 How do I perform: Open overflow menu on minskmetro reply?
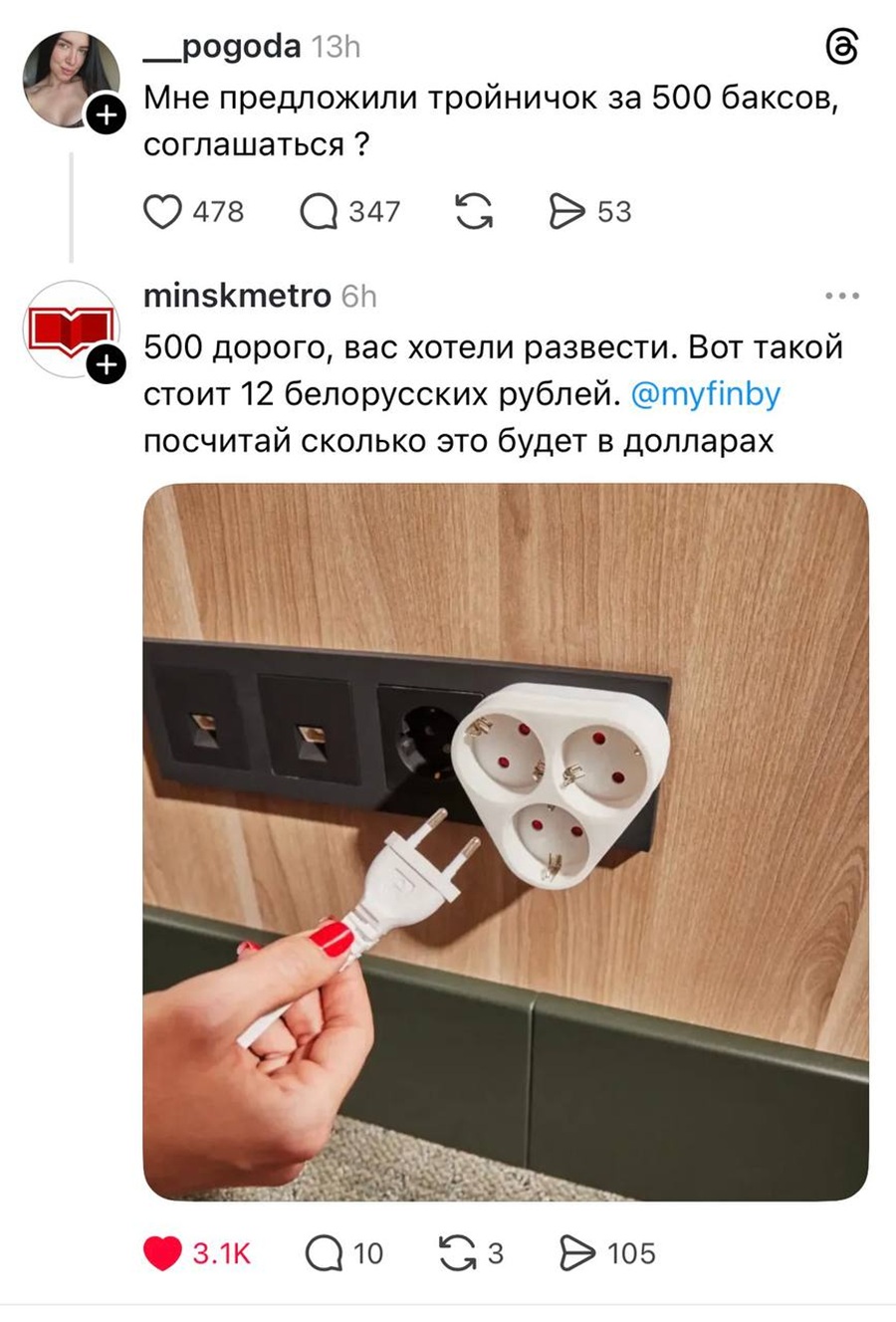click(x=842, y=296)
